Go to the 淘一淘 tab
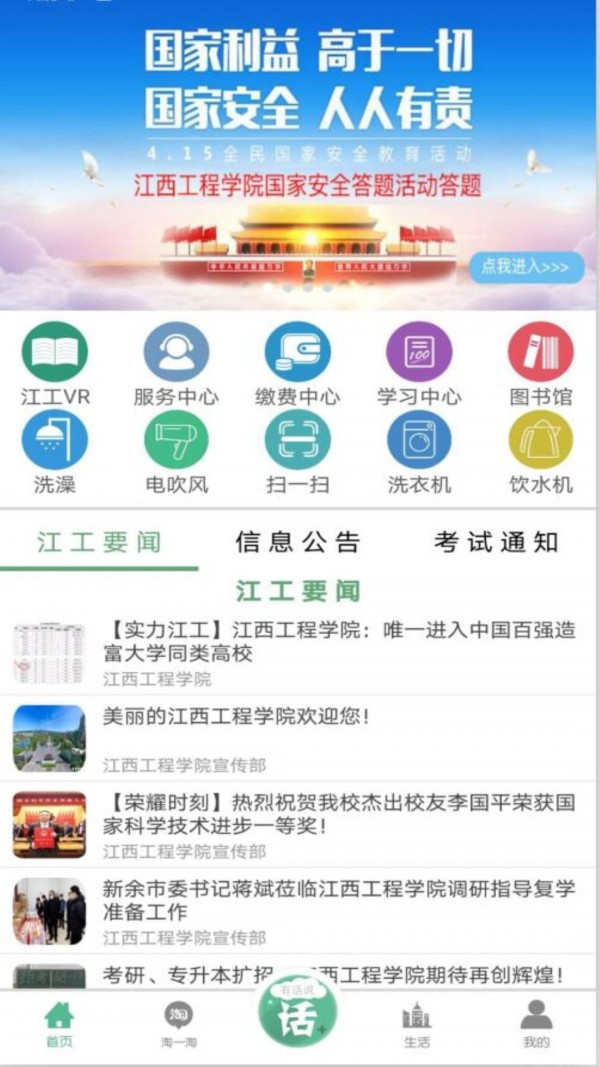 [178, 1023]
